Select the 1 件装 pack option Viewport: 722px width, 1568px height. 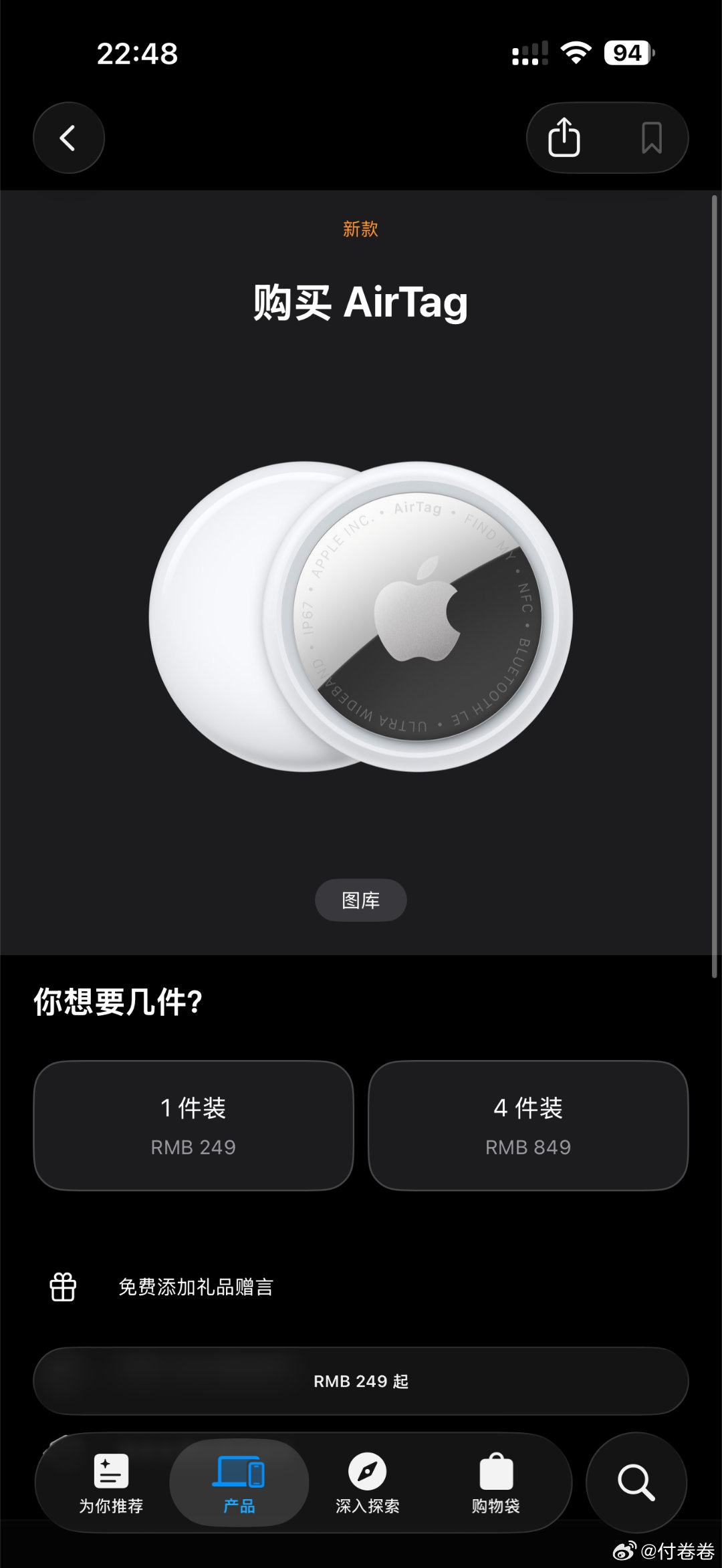[193, 1126]
